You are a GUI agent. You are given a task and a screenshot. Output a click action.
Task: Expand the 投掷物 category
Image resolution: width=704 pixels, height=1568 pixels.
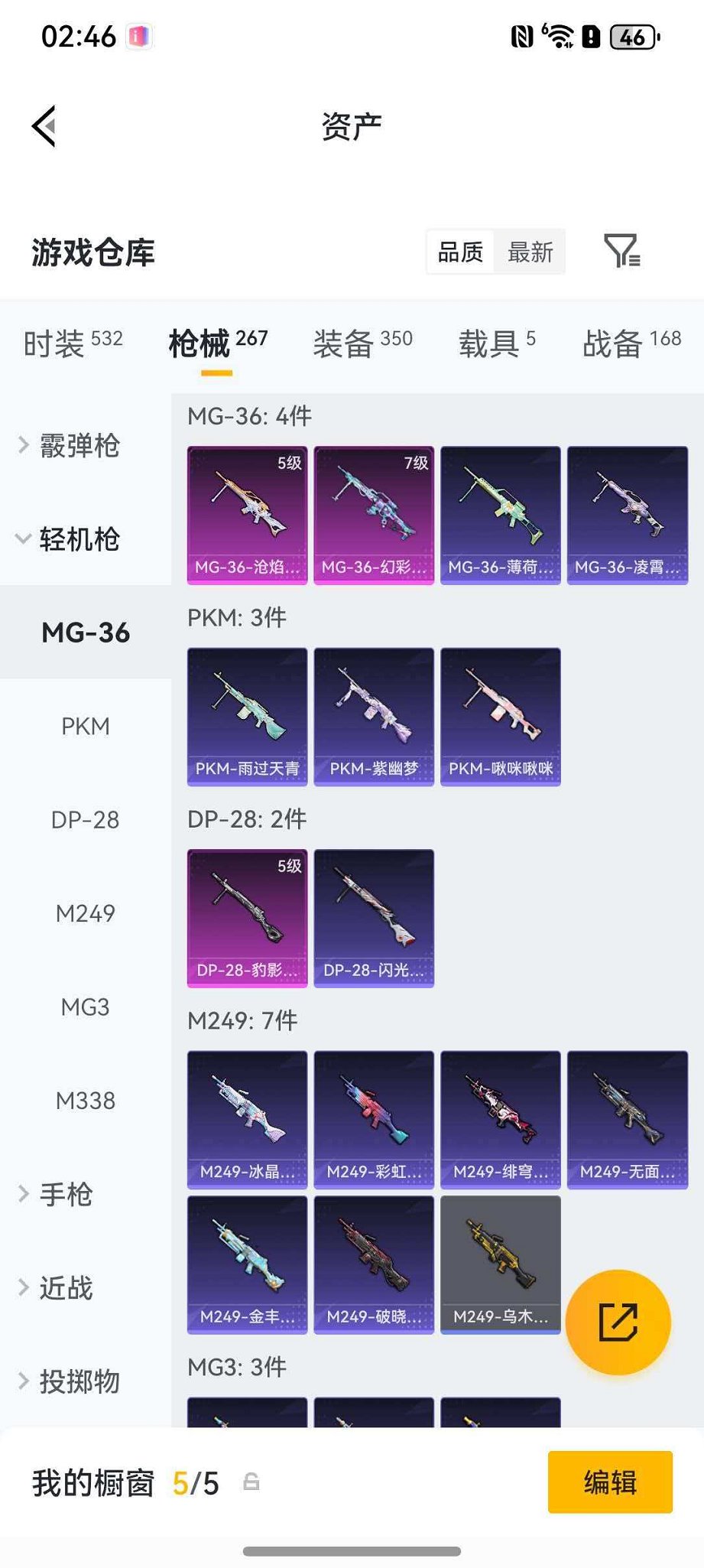pos(79,1381)
